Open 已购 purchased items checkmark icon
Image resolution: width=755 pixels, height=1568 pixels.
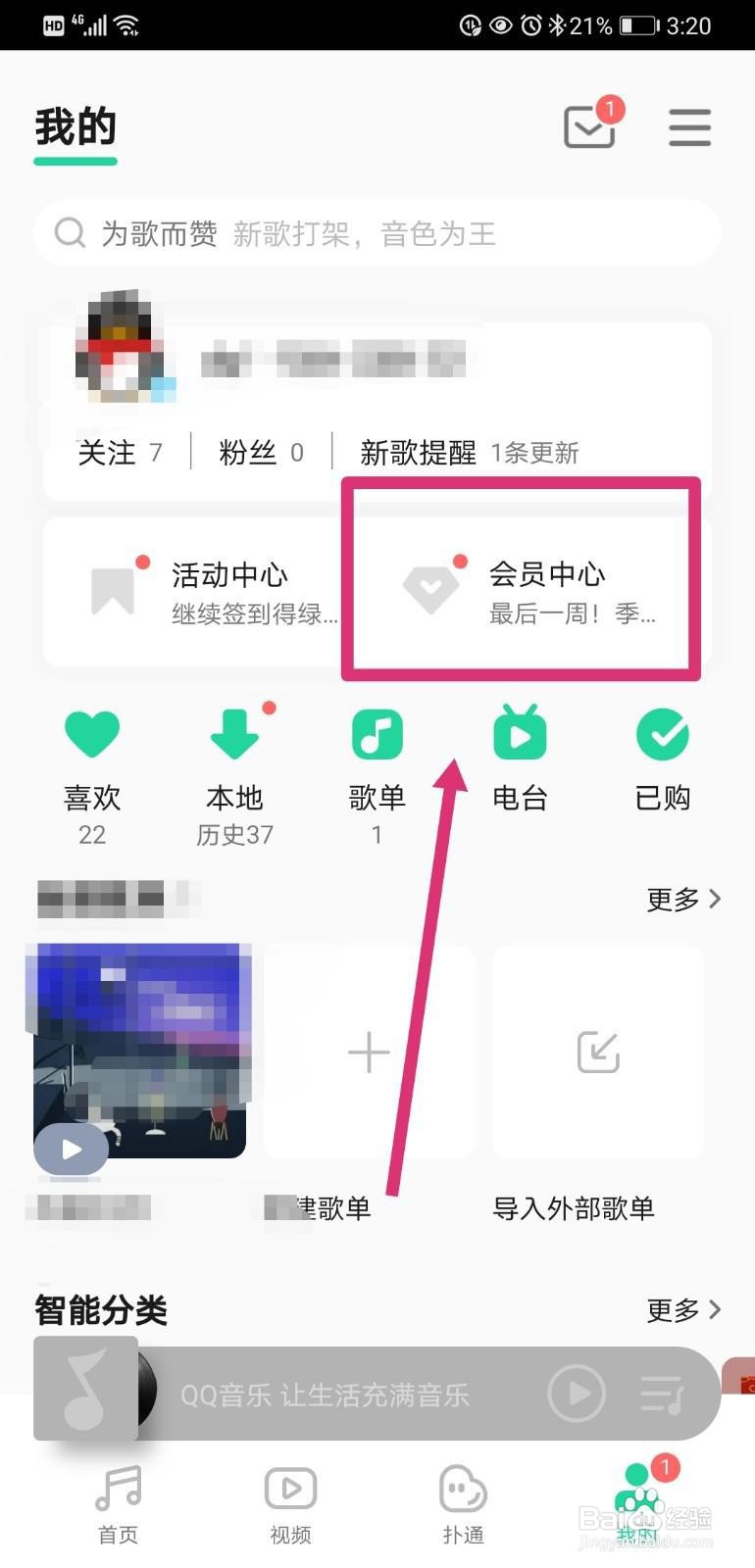(x=663, y=733)
